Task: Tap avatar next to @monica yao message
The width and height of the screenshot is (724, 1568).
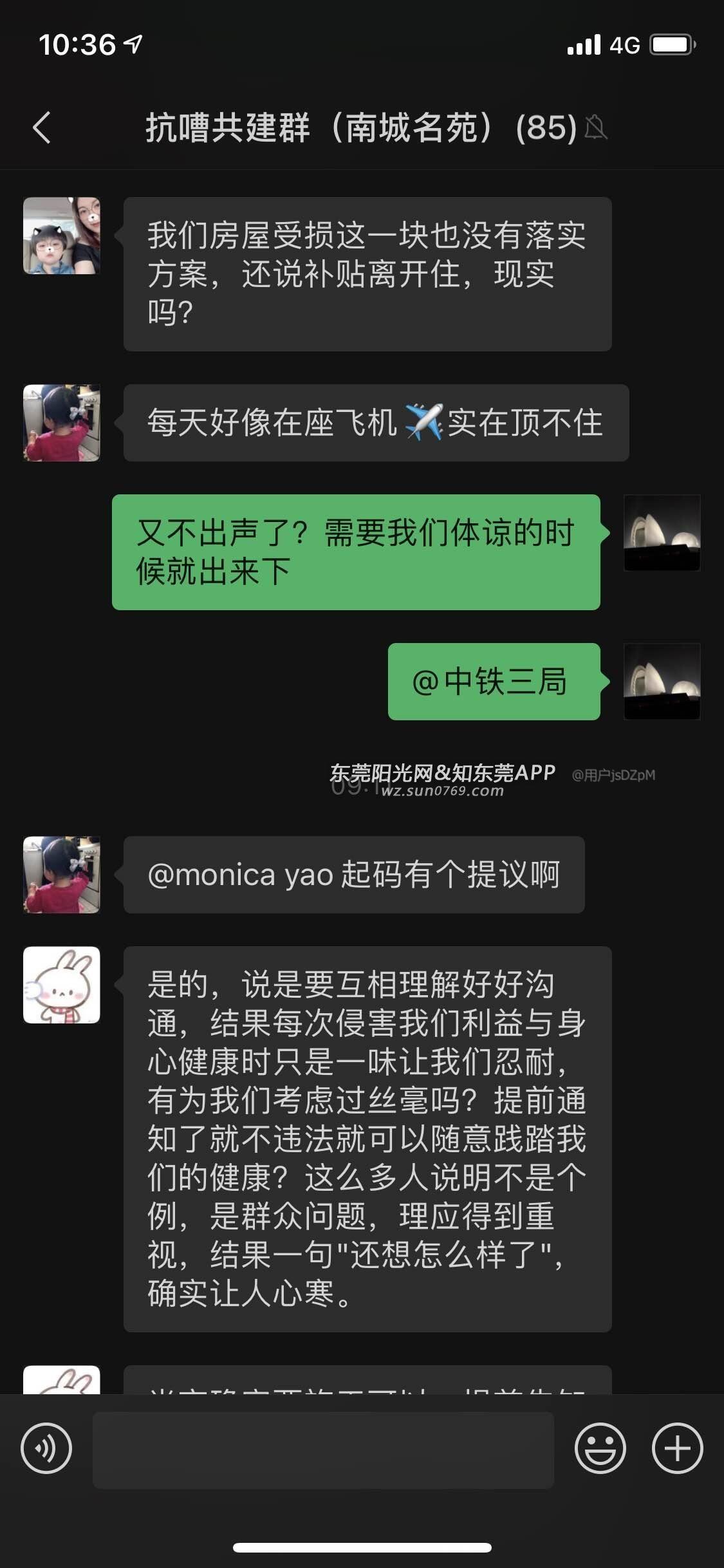Action: coord(62,875)
